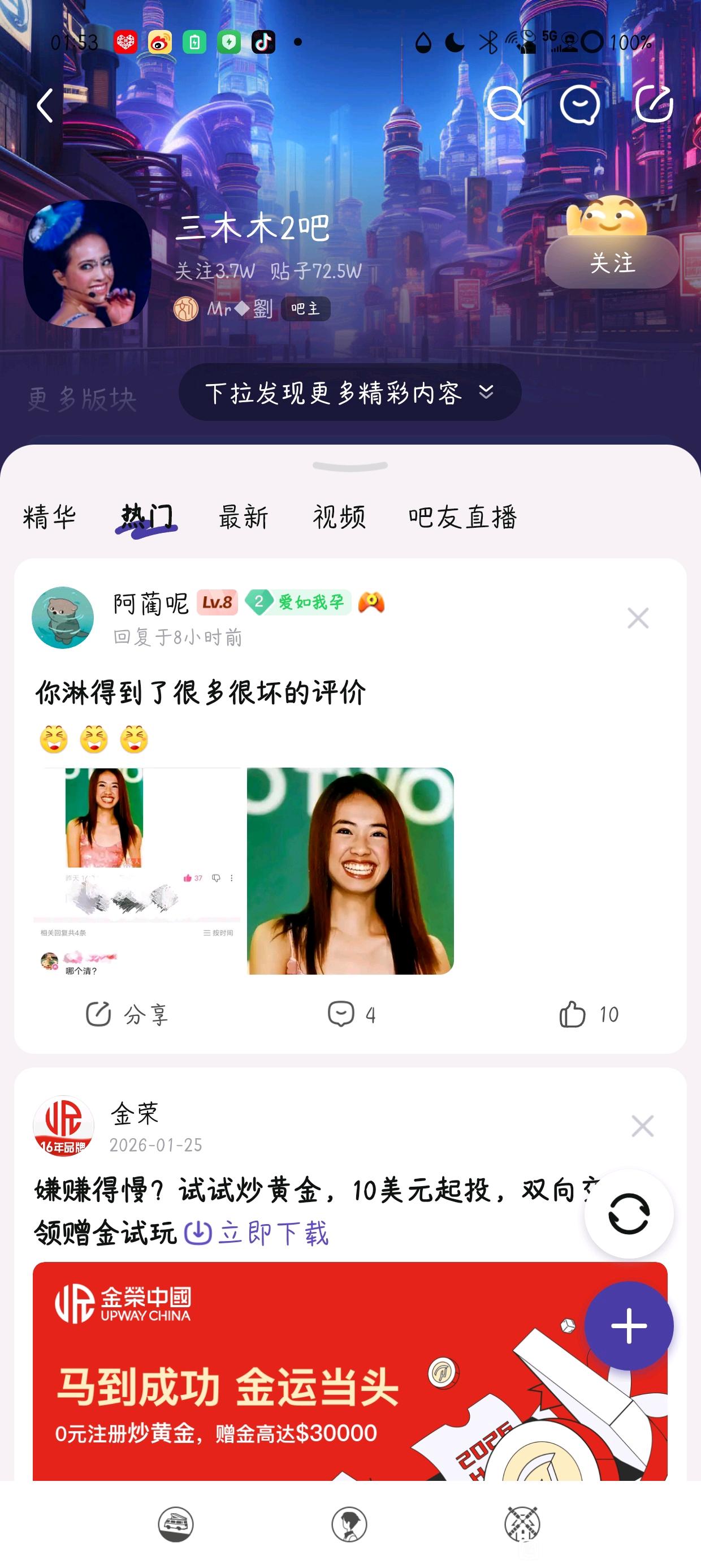
Task: Like 阿蔺呢's post
Action: tap(589, 1014)
